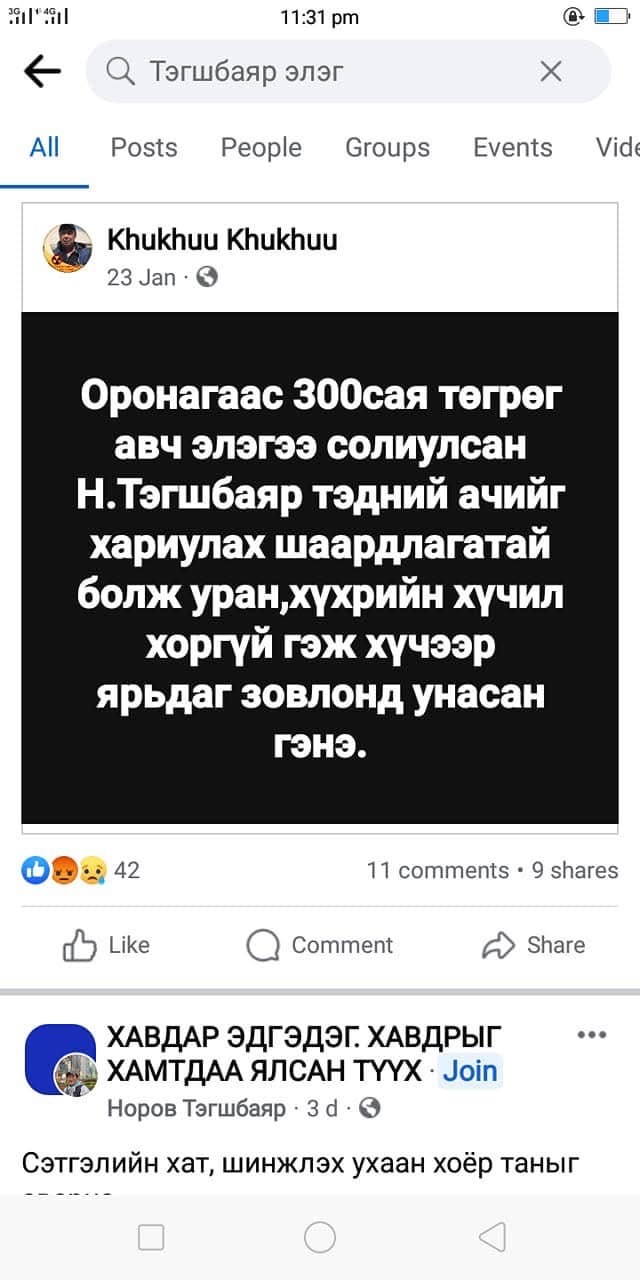Switch to the Groups tab

tap(387, 148)
